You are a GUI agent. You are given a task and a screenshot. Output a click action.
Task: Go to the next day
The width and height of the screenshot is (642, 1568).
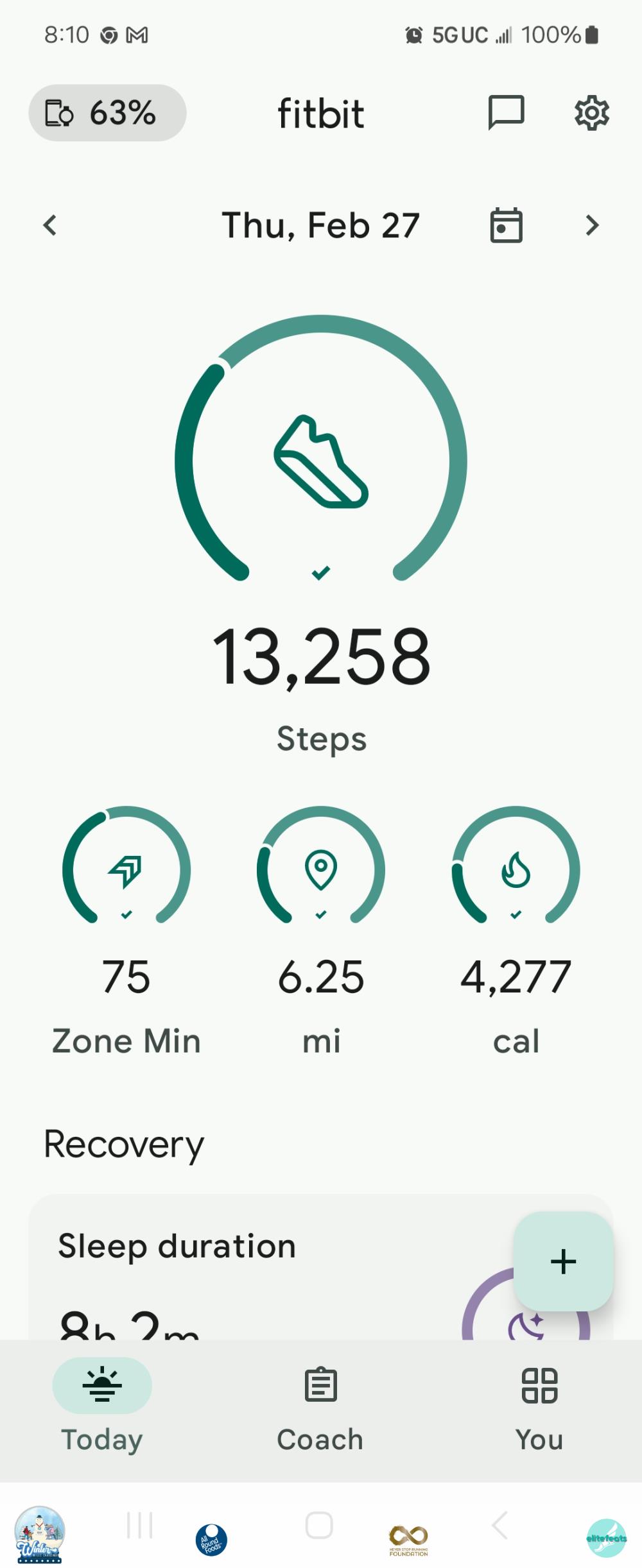(x=592, y=225)
